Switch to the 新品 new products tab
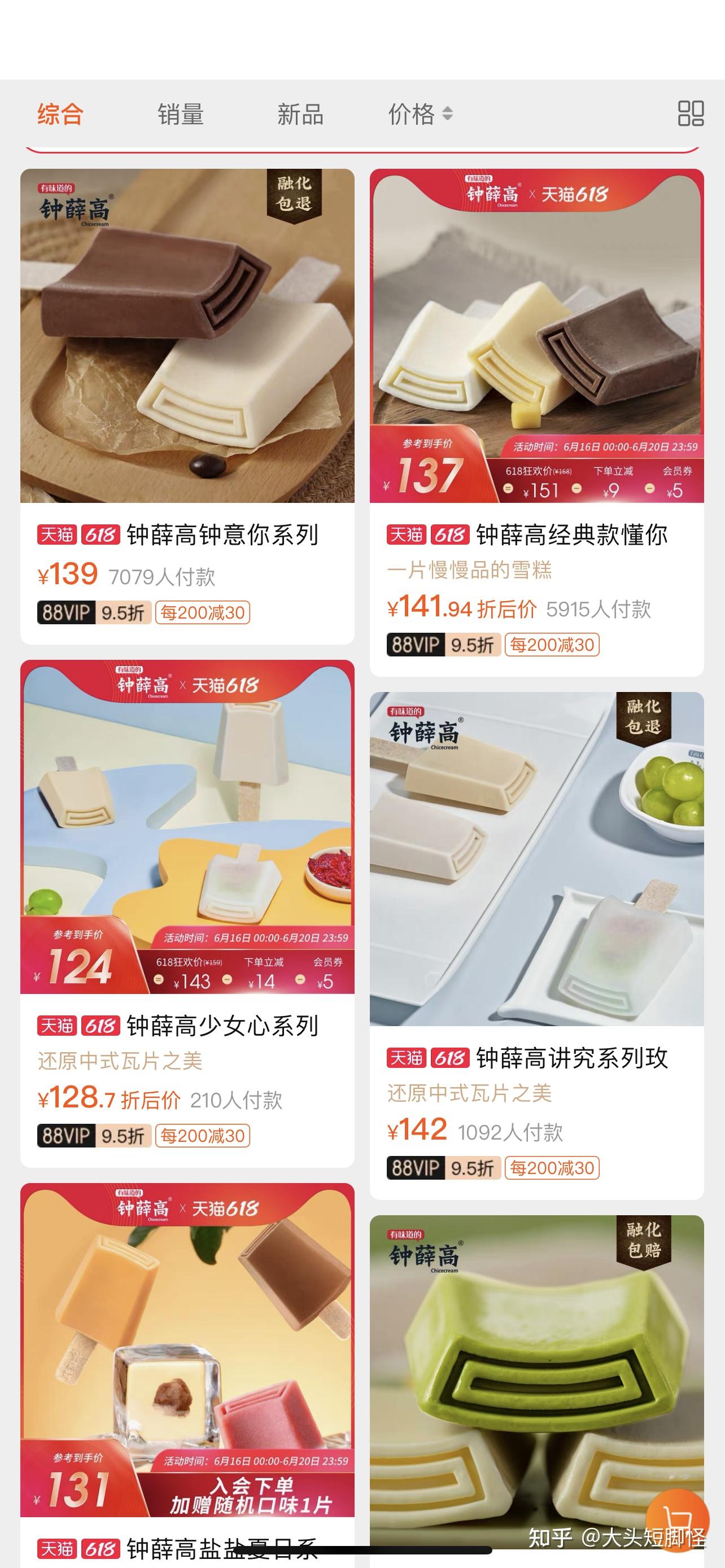This screenshot has width=725, height=1568. coord(300,115)
